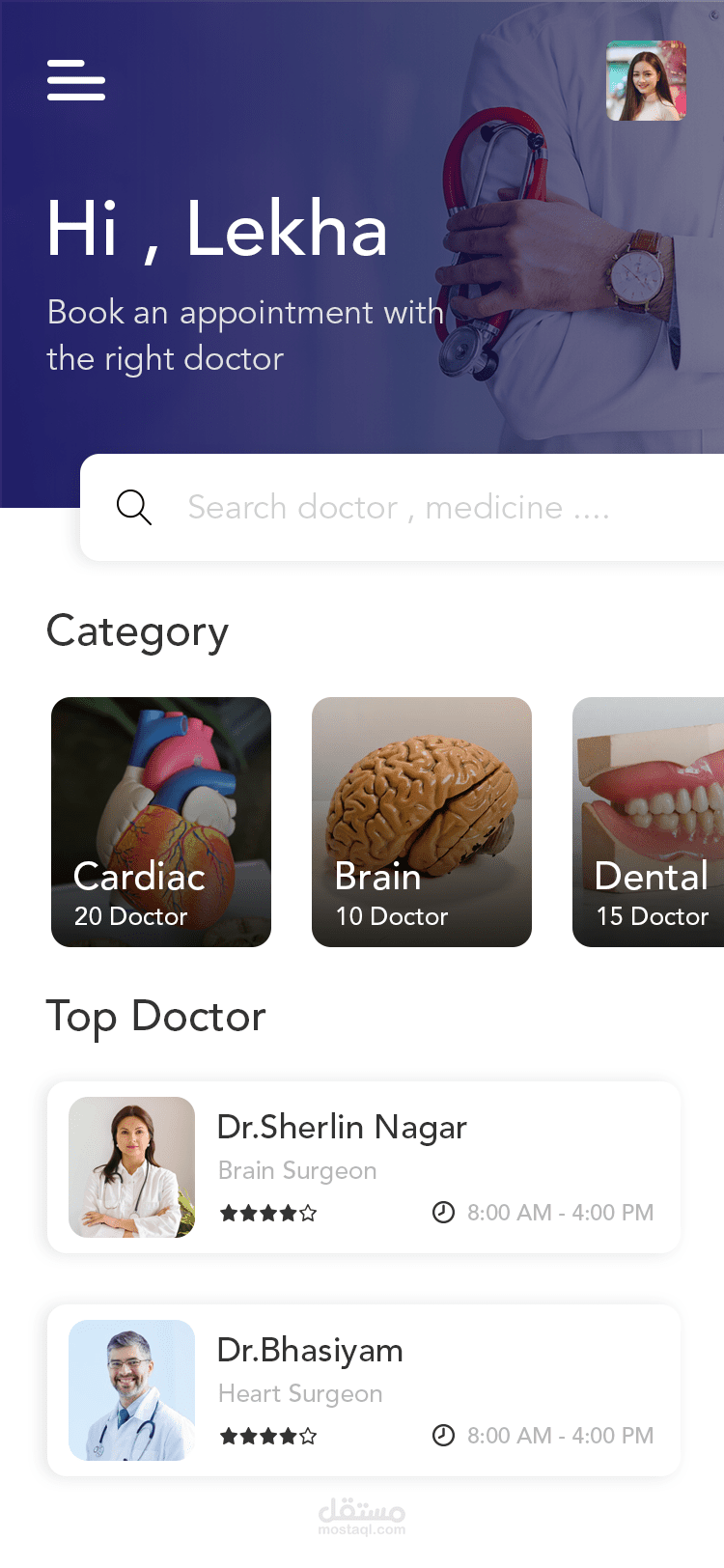Open the Cardiac category card
The image size is (724, 1568).
pyautogui.click(x=161, y=822)
